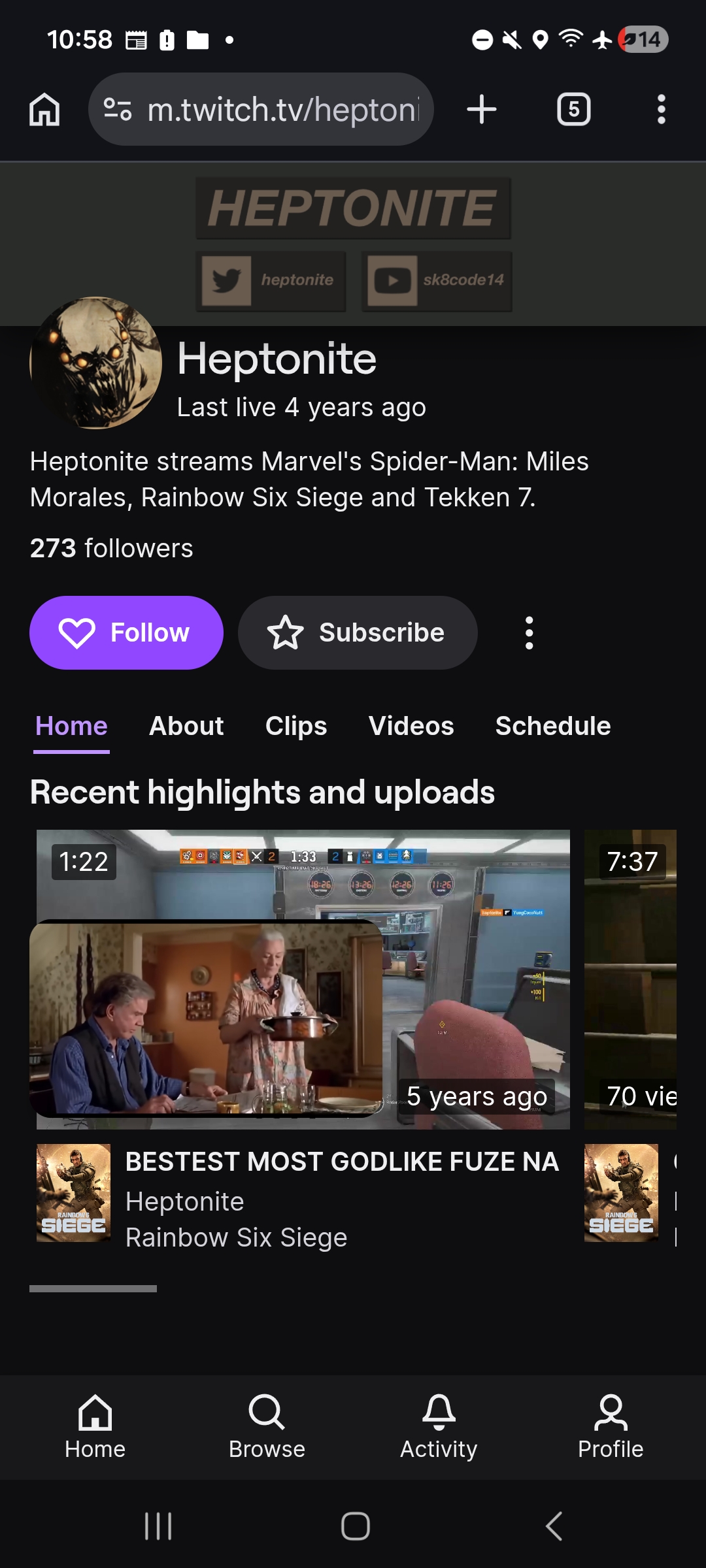Open the Activity bell tab
This screenshot has height=1568, width=706.
coord(439,1427)
